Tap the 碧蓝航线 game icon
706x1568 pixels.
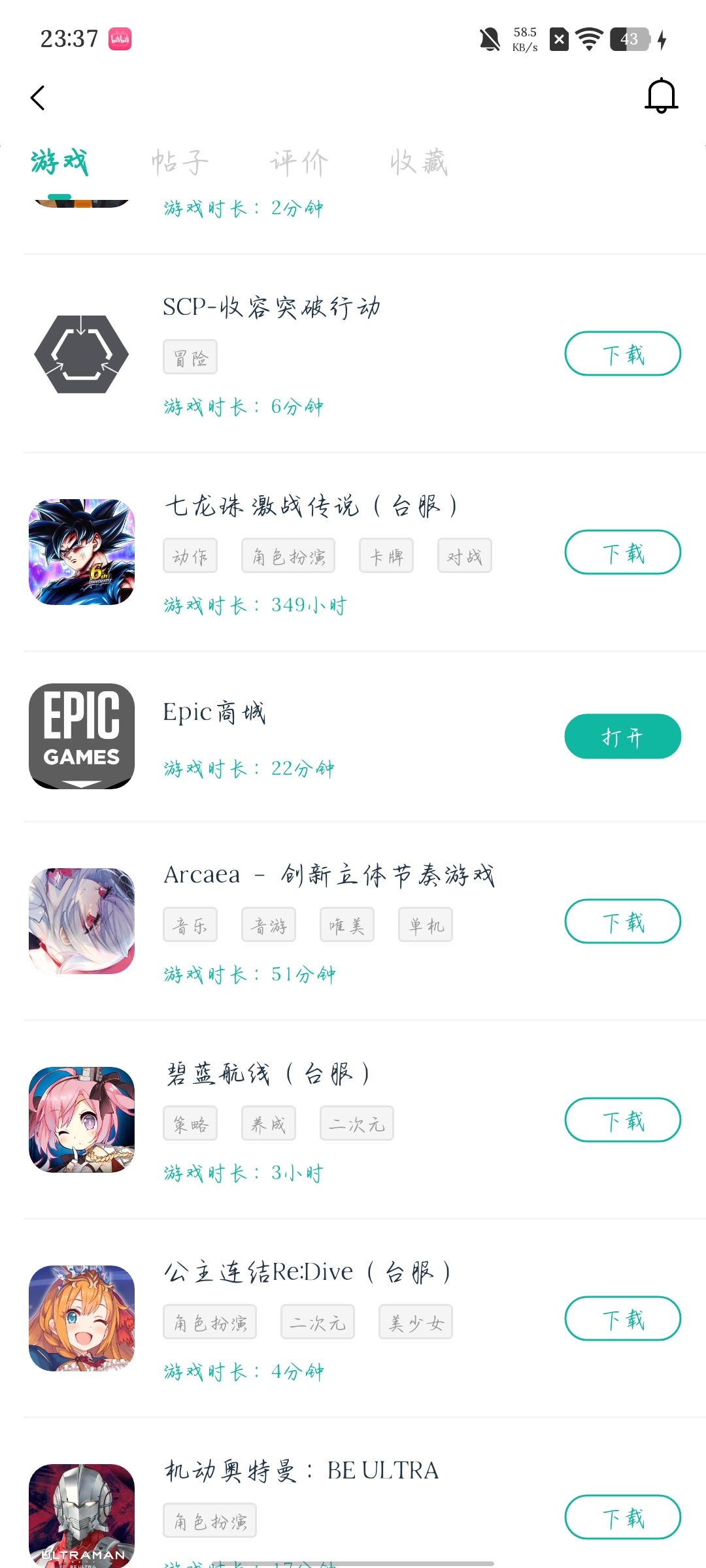coord(80,1120)
